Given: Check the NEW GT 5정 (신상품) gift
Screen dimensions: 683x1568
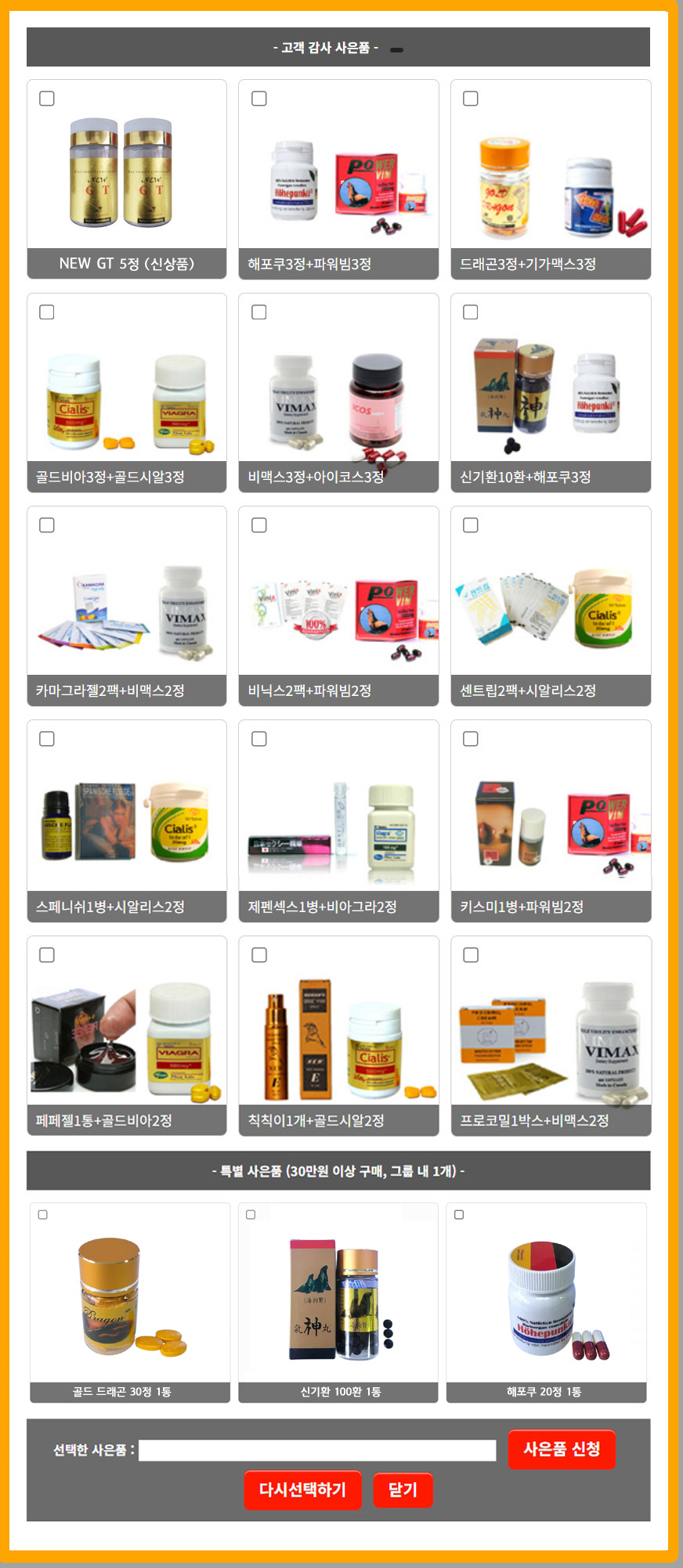Looking at the screenshot, I should point(47,99).
